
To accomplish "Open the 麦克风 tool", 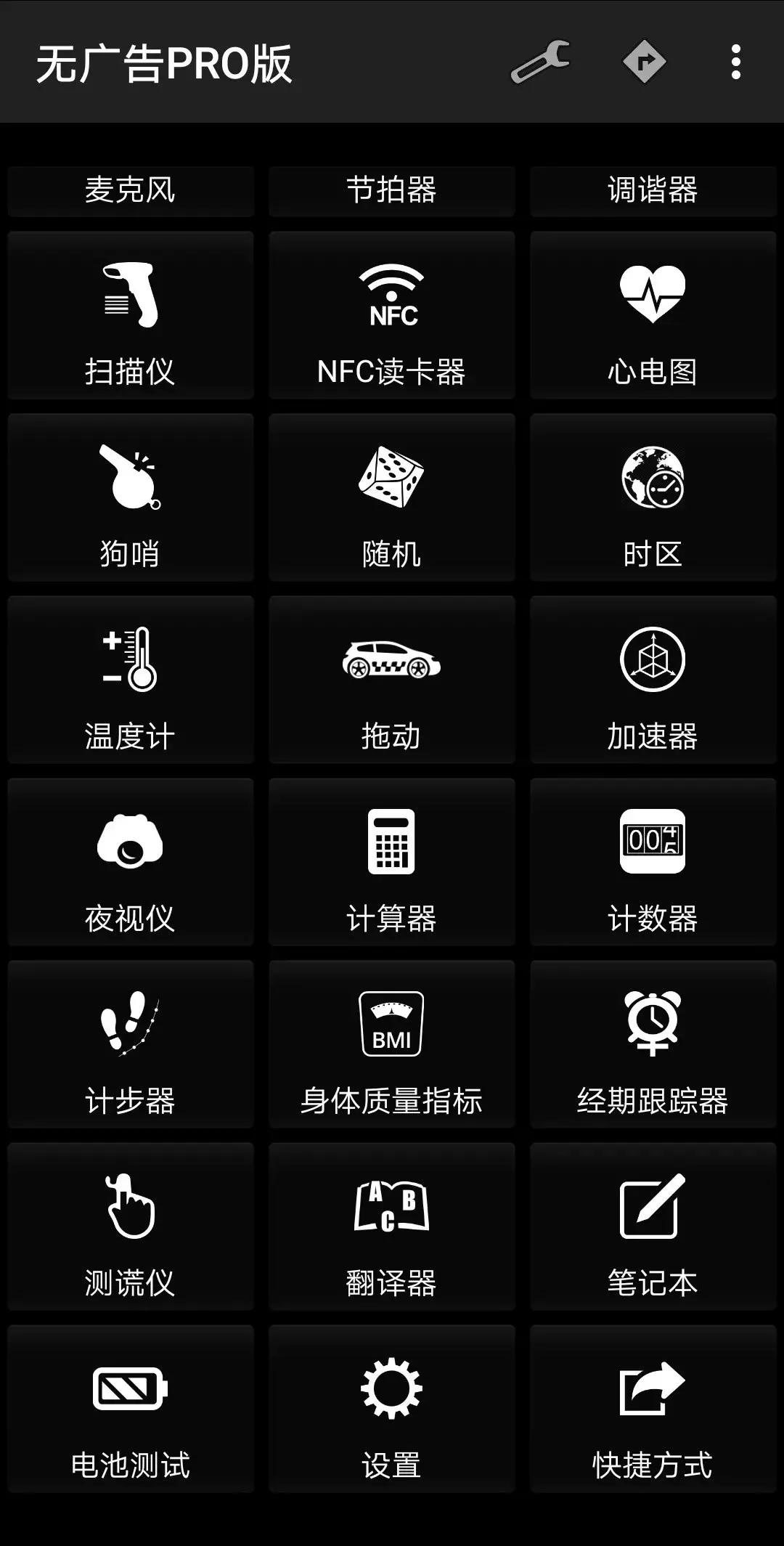I will (x=131, y=191).
